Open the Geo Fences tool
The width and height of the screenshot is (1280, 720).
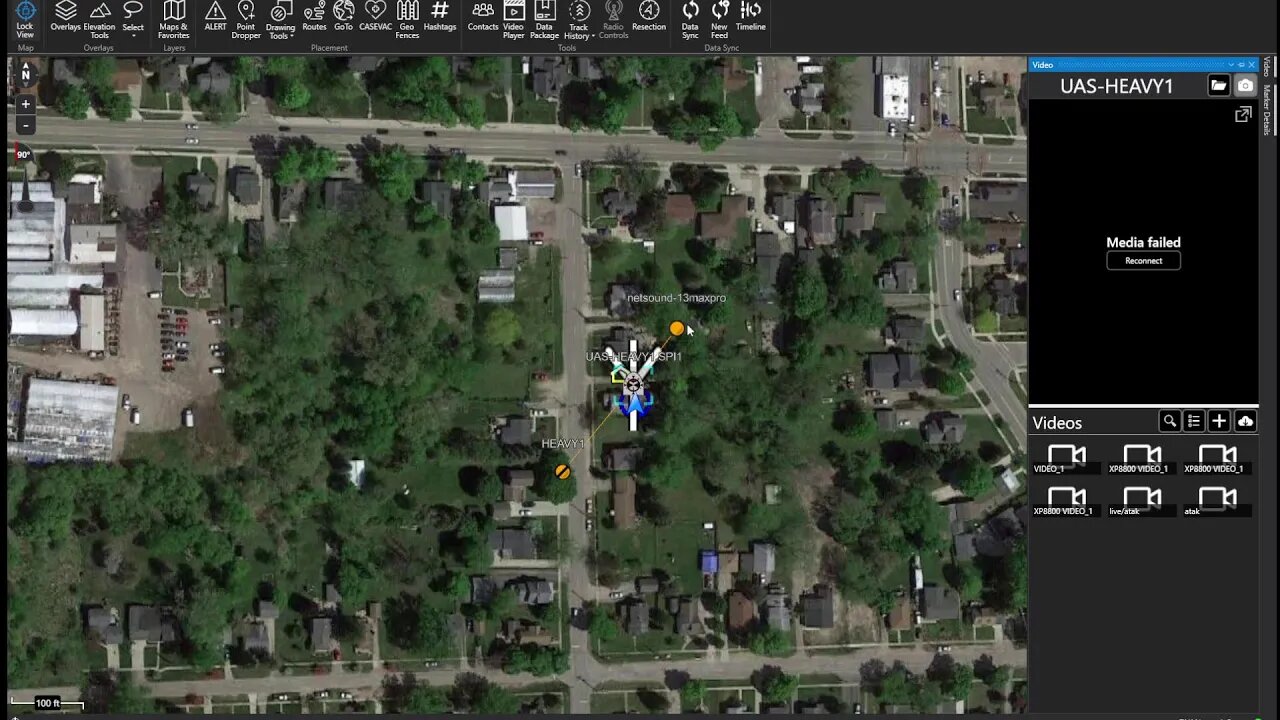coord(407,19)
